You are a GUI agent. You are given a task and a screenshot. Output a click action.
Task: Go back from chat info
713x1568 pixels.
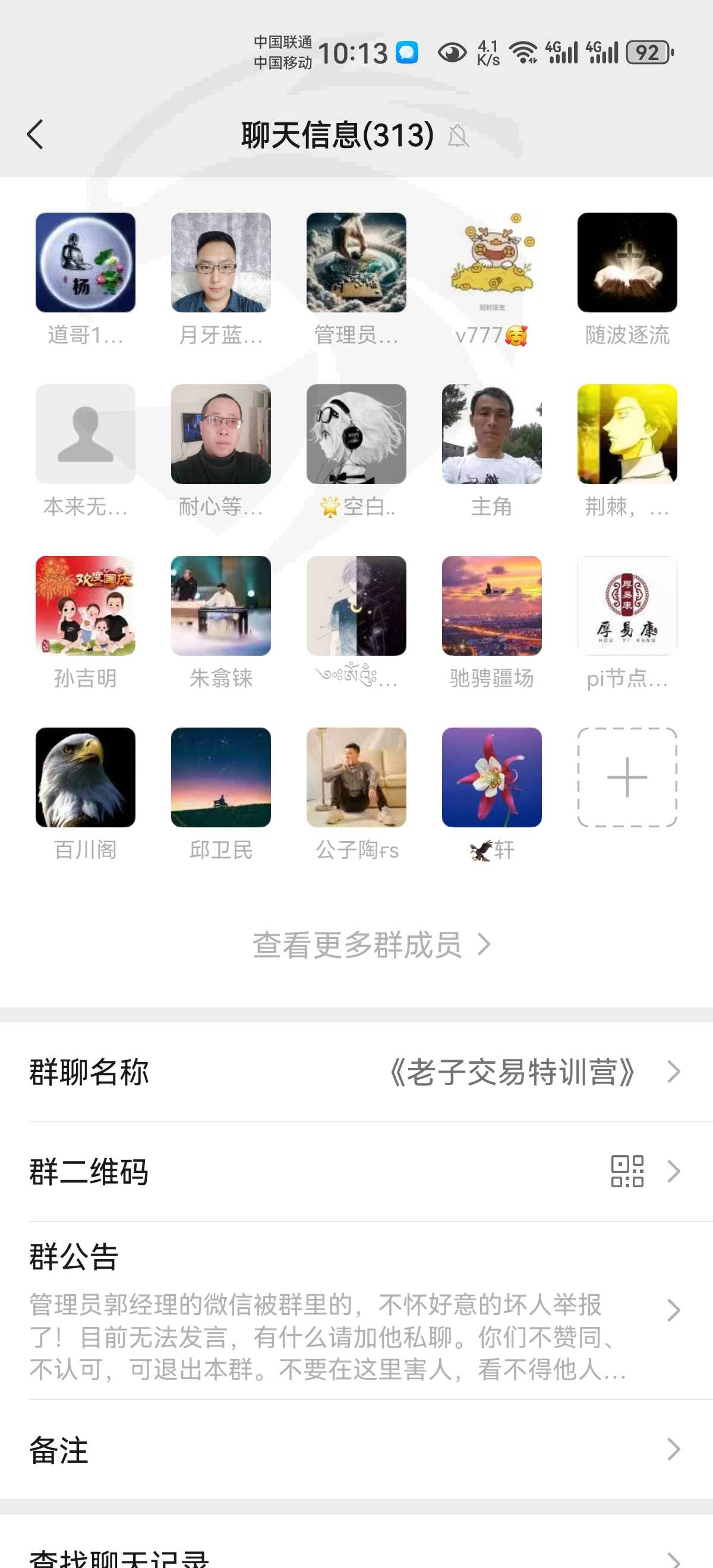[x=35, y=134]
